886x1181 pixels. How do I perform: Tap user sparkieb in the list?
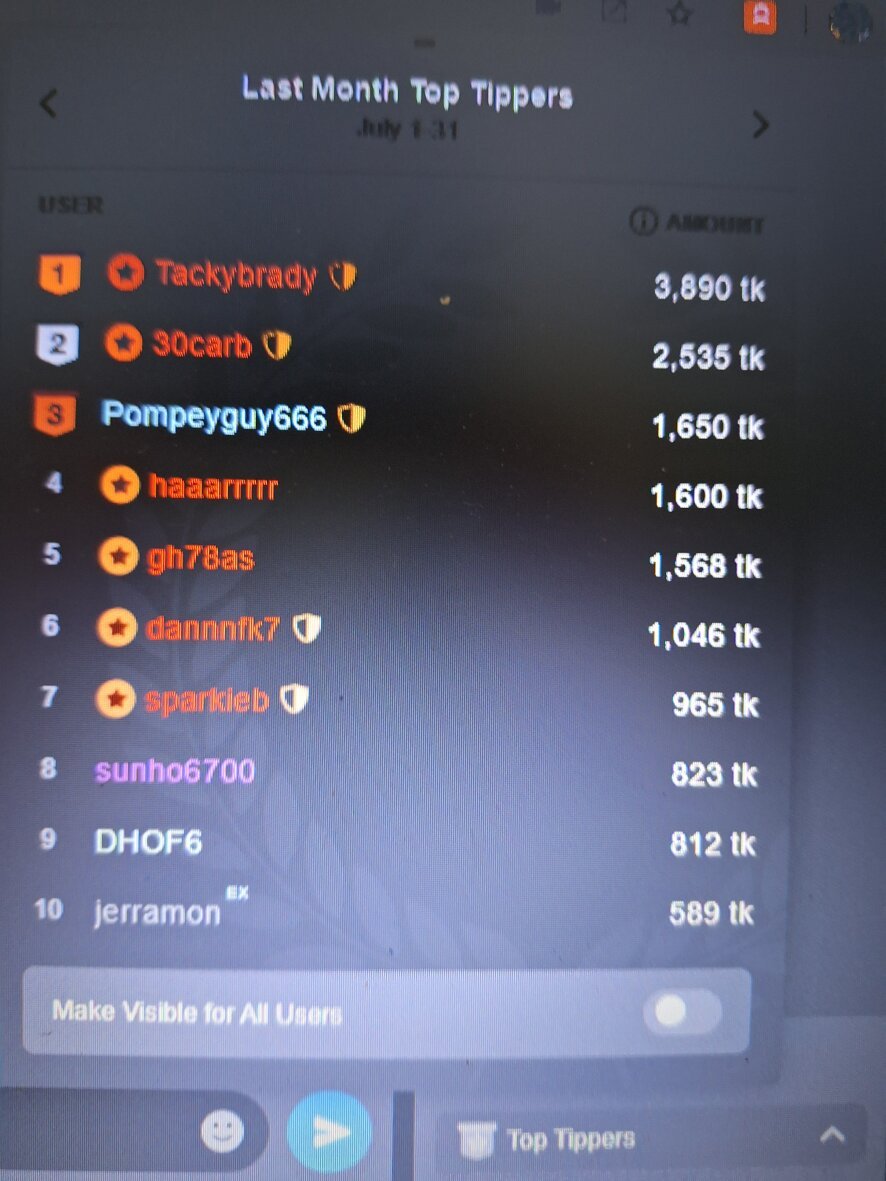tap(206, 700)
